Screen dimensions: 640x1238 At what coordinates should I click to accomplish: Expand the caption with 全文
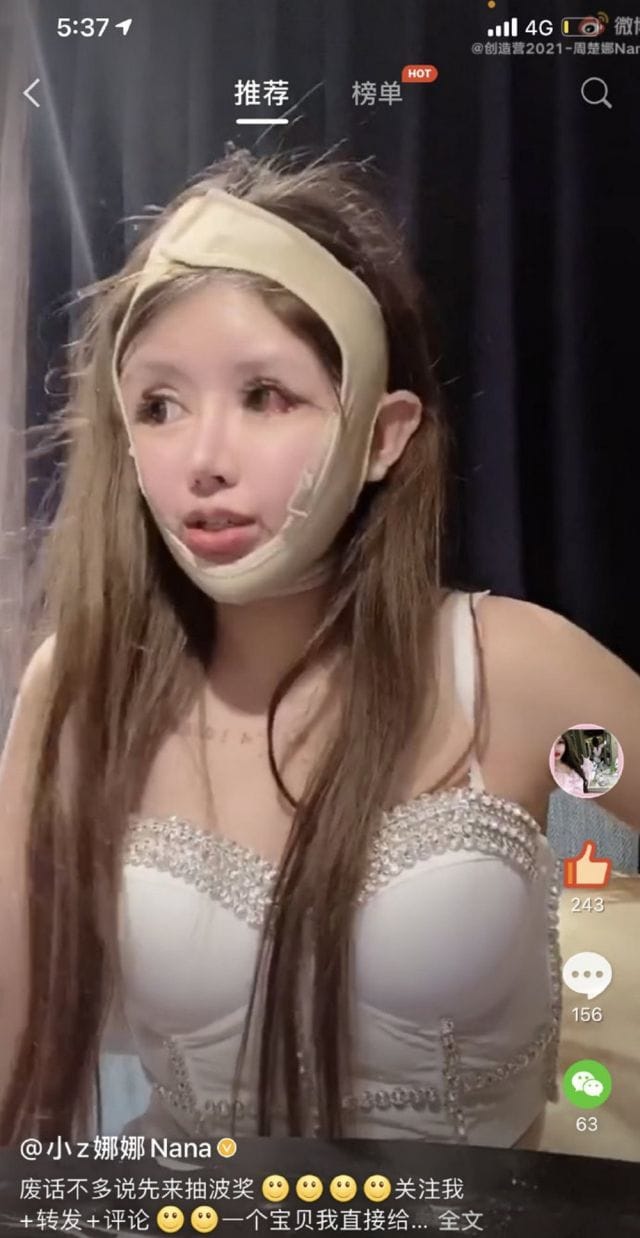(x=461, y=1220)
